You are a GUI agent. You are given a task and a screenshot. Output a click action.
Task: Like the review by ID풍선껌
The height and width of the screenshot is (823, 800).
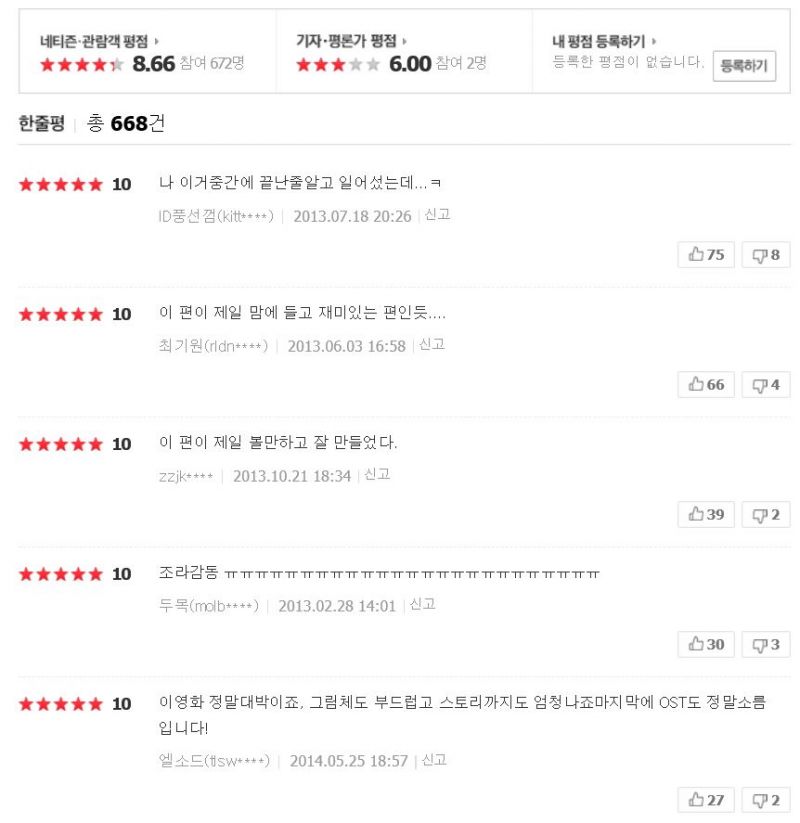click(706, 255)
